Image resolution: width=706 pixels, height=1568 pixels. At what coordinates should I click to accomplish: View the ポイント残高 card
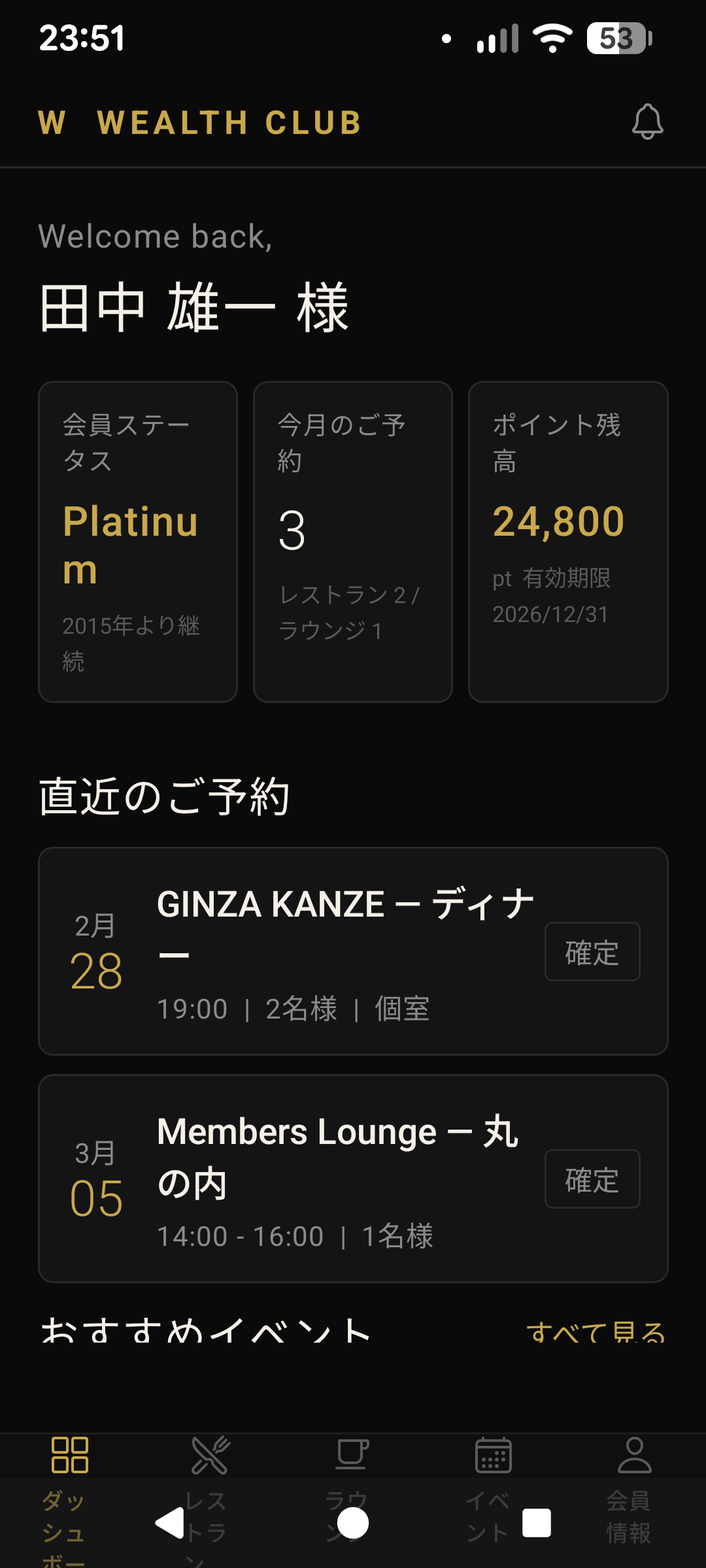pos(568,542)
